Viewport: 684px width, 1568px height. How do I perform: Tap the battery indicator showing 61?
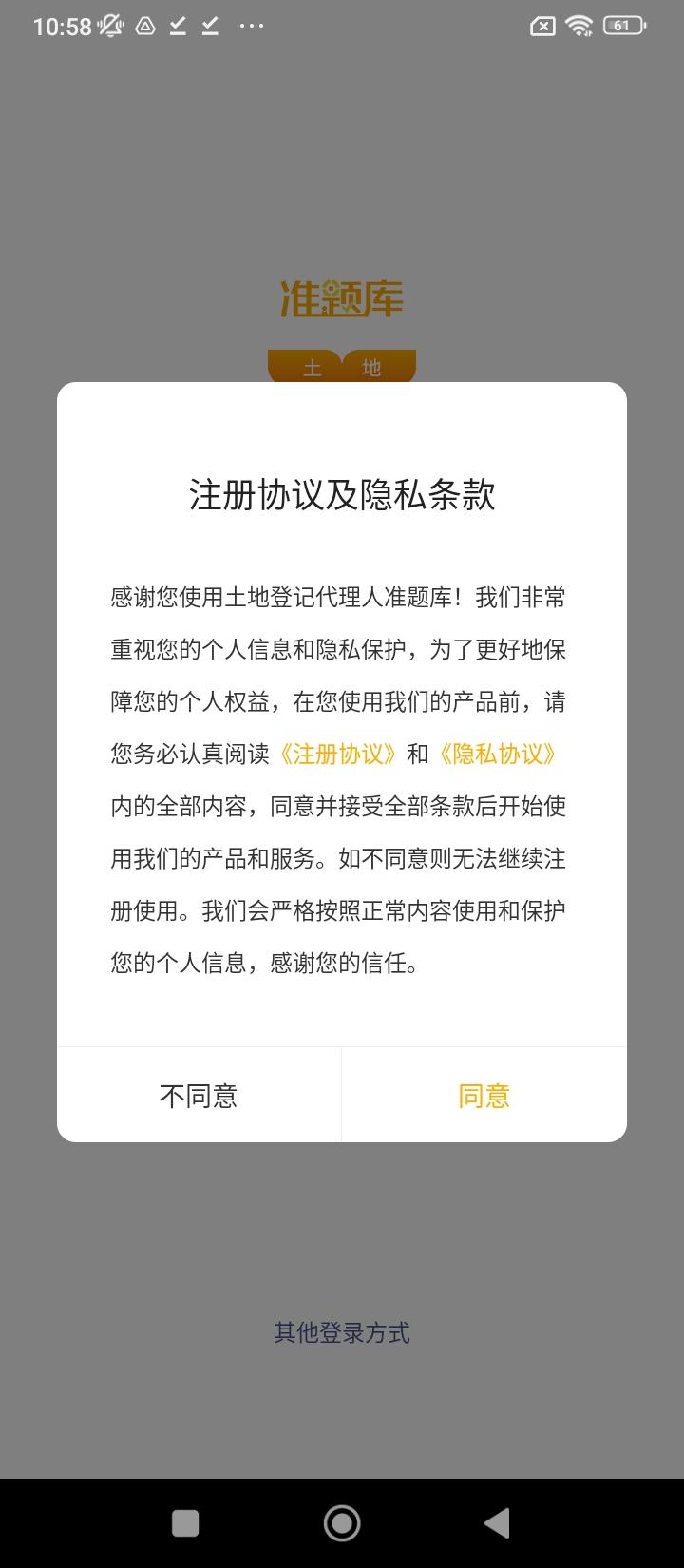pyautogui.click(x=621, y=25)
